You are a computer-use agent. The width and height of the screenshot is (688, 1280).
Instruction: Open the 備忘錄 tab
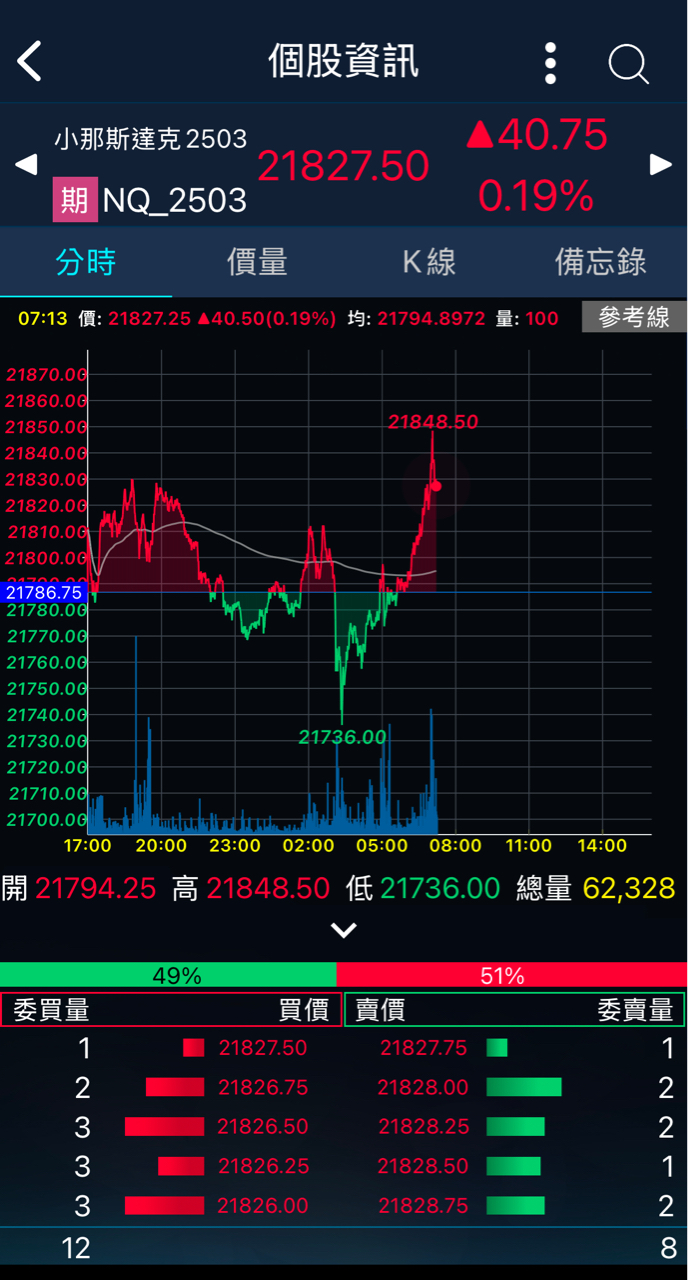click(x=602, y=262)
